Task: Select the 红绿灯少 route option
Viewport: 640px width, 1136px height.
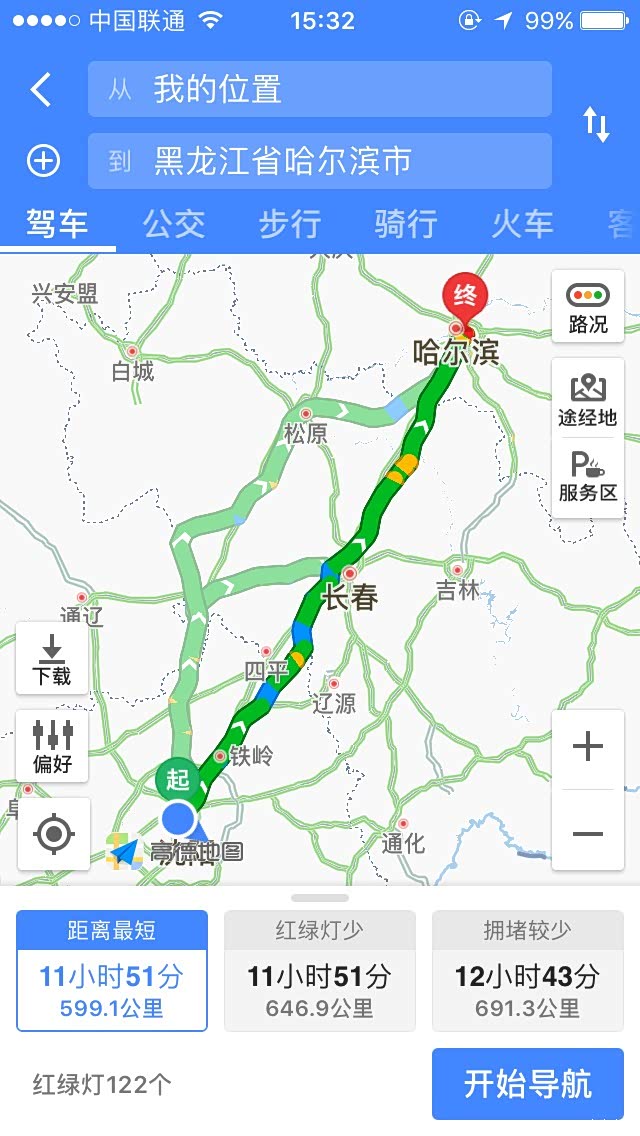Action: 320,971
